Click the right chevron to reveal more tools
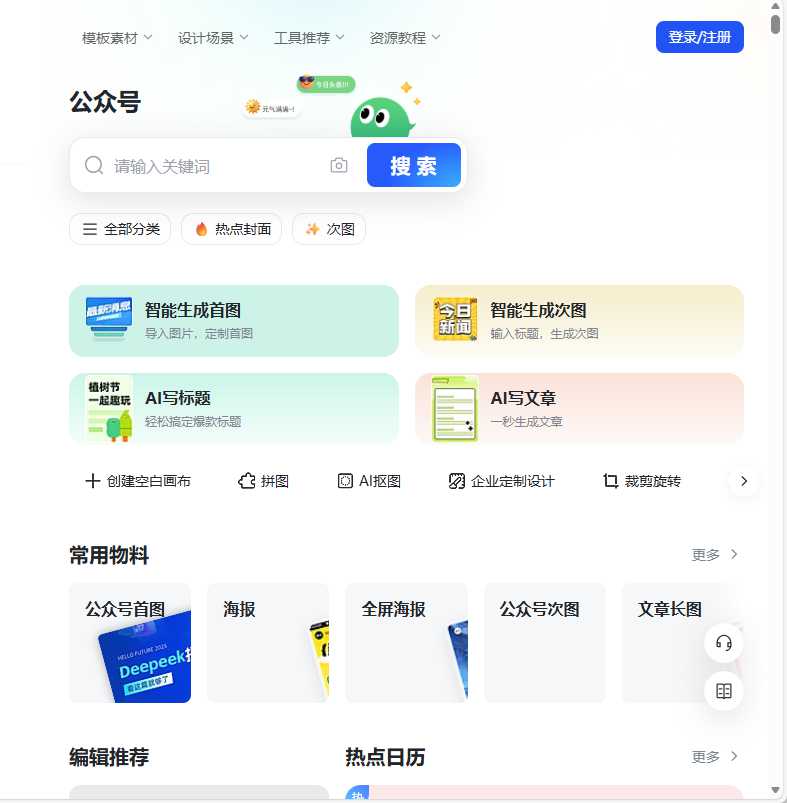787x803 pixels. [743, 481]
